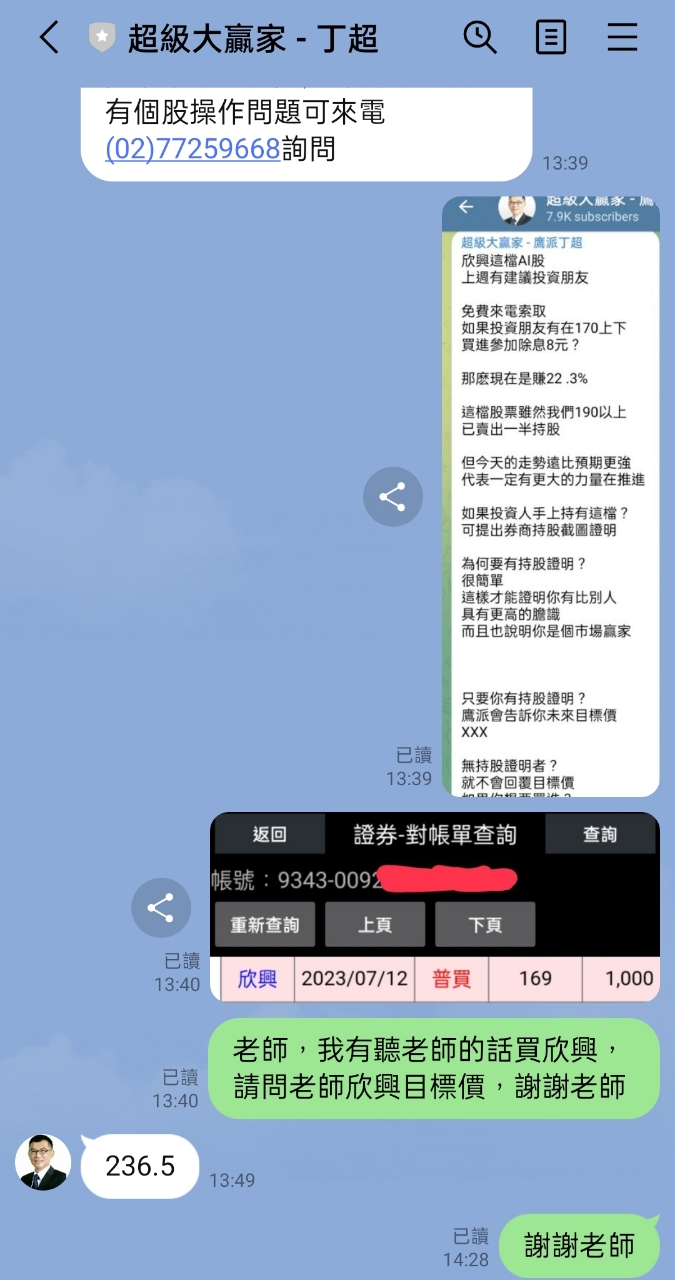Share the Telegram post screenshot image

click(x=392, y=496)
